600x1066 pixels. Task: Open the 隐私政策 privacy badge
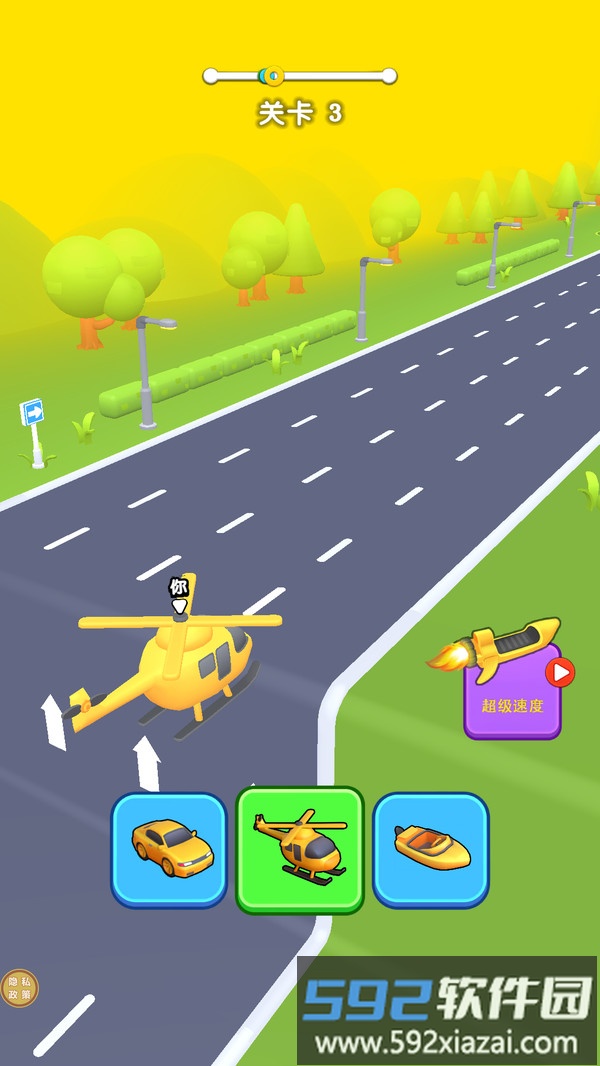pos(19,988)
